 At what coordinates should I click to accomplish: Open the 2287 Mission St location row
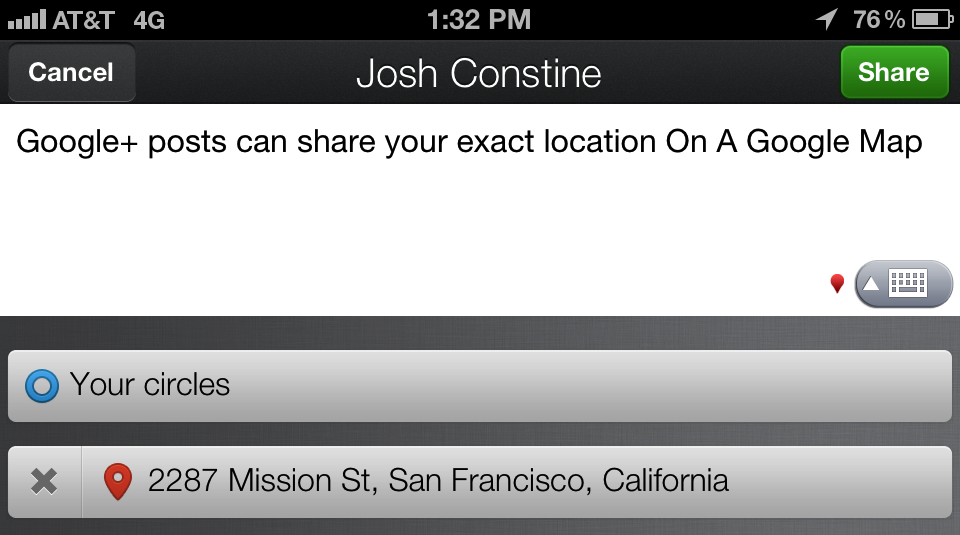pyautogui.click(x=515, y=482)
